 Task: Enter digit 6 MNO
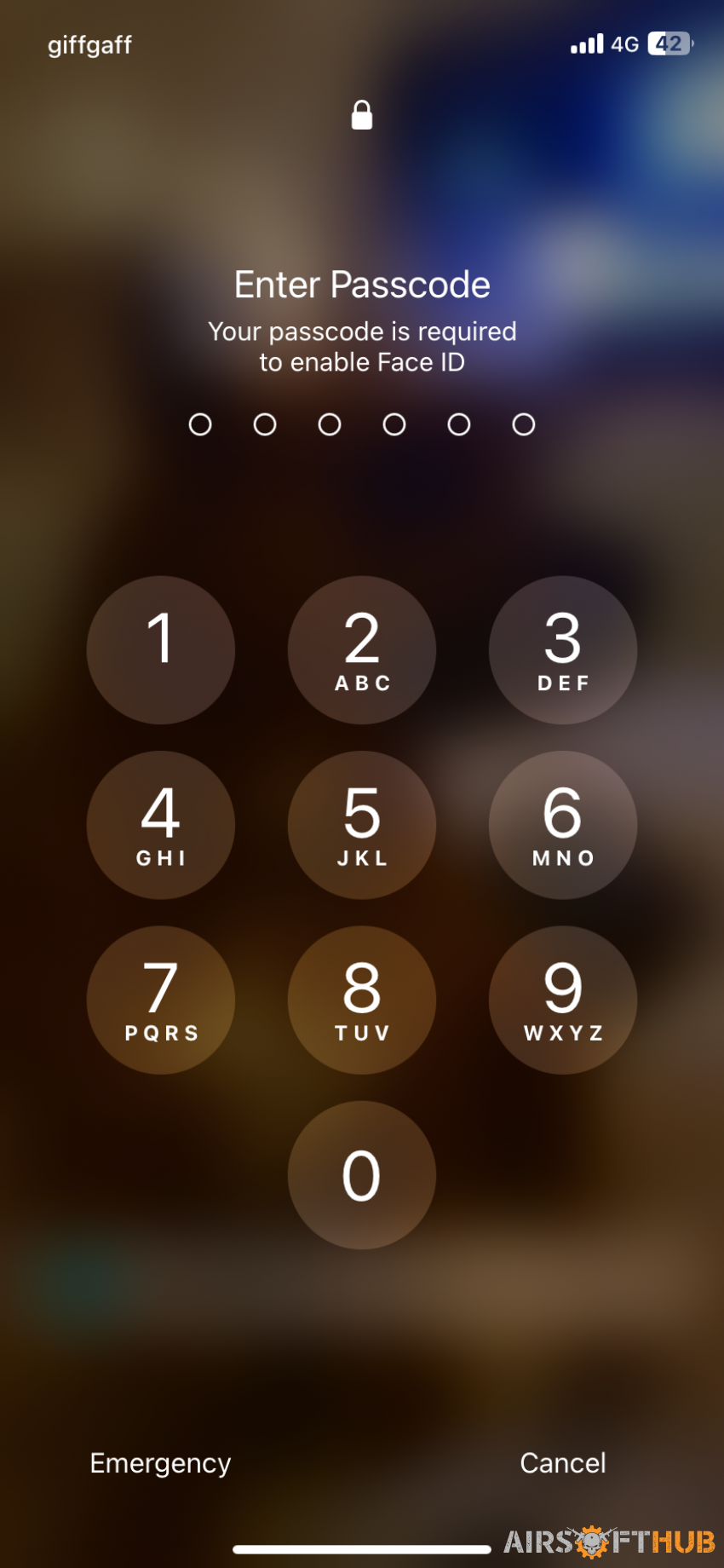(x=563, y=825)
